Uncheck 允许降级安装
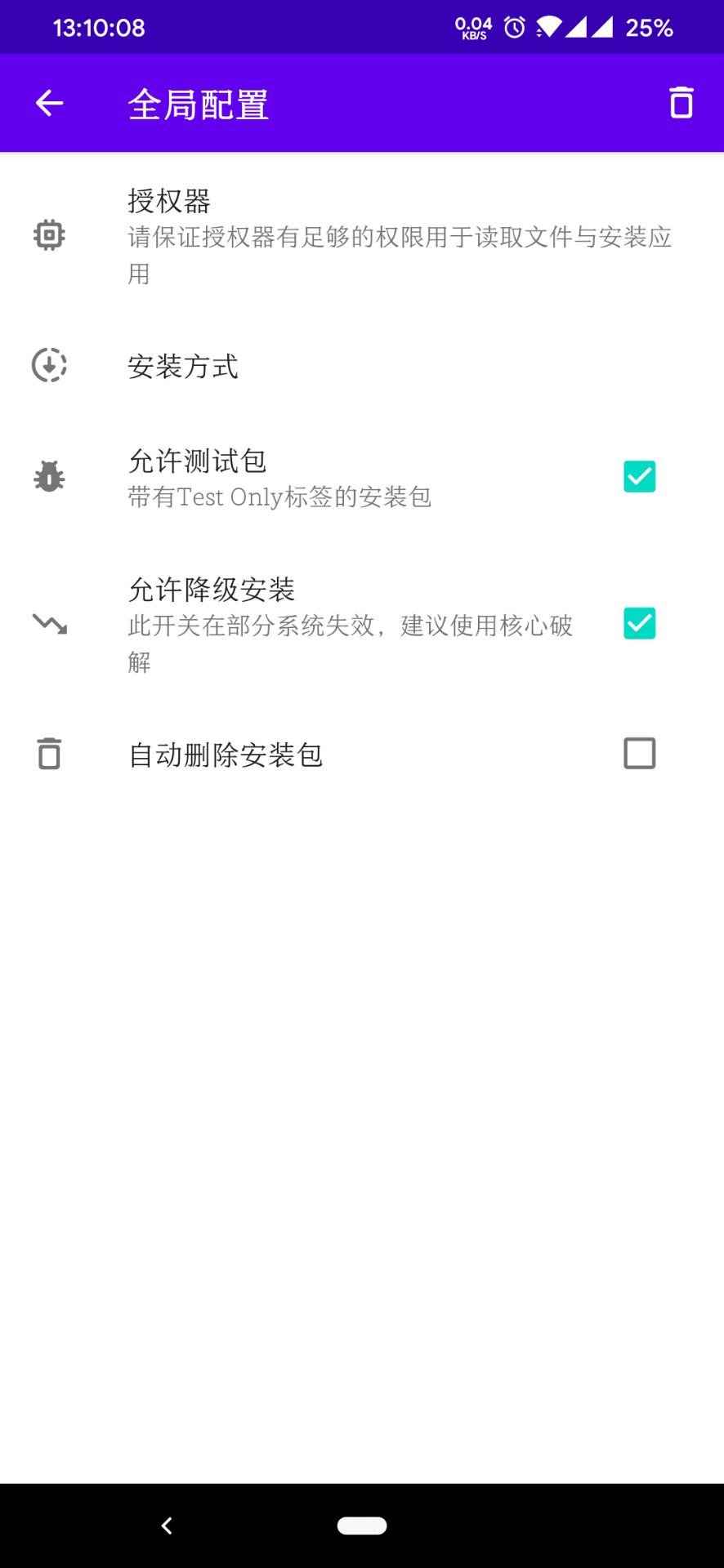The image size is (724, 1568). click(x=638, y=624)
